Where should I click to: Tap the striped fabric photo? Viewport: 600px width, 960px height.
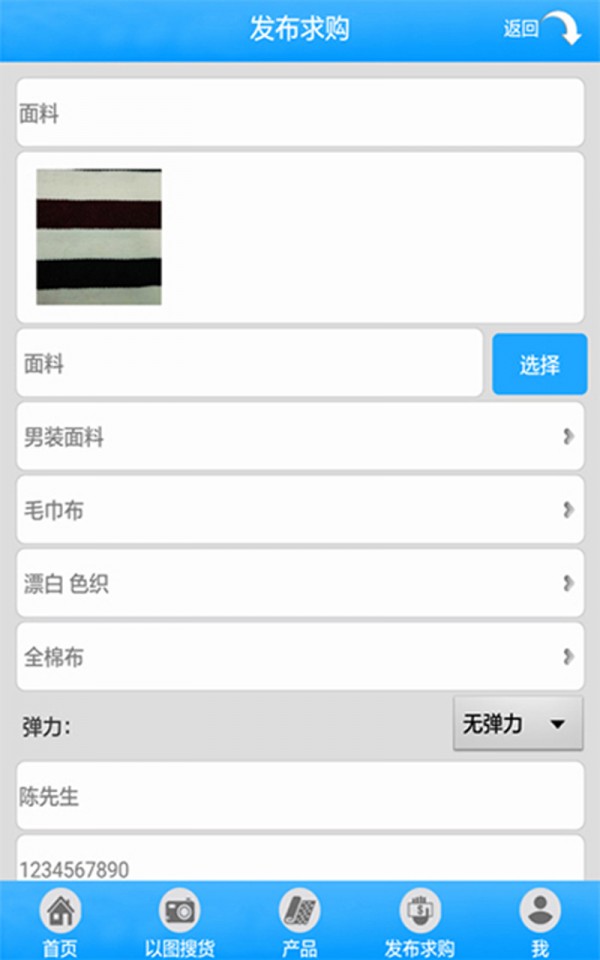click(99, 237)
